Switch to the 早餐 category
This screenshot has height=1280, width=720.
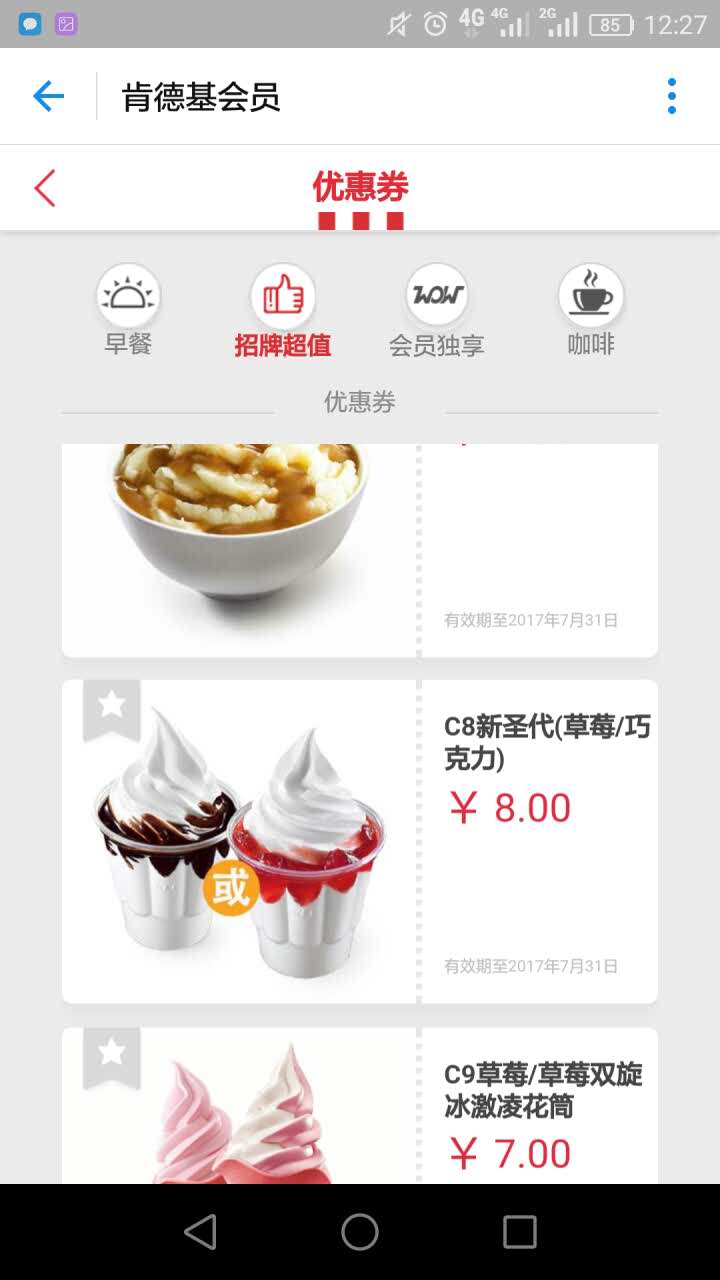[128, 311]
